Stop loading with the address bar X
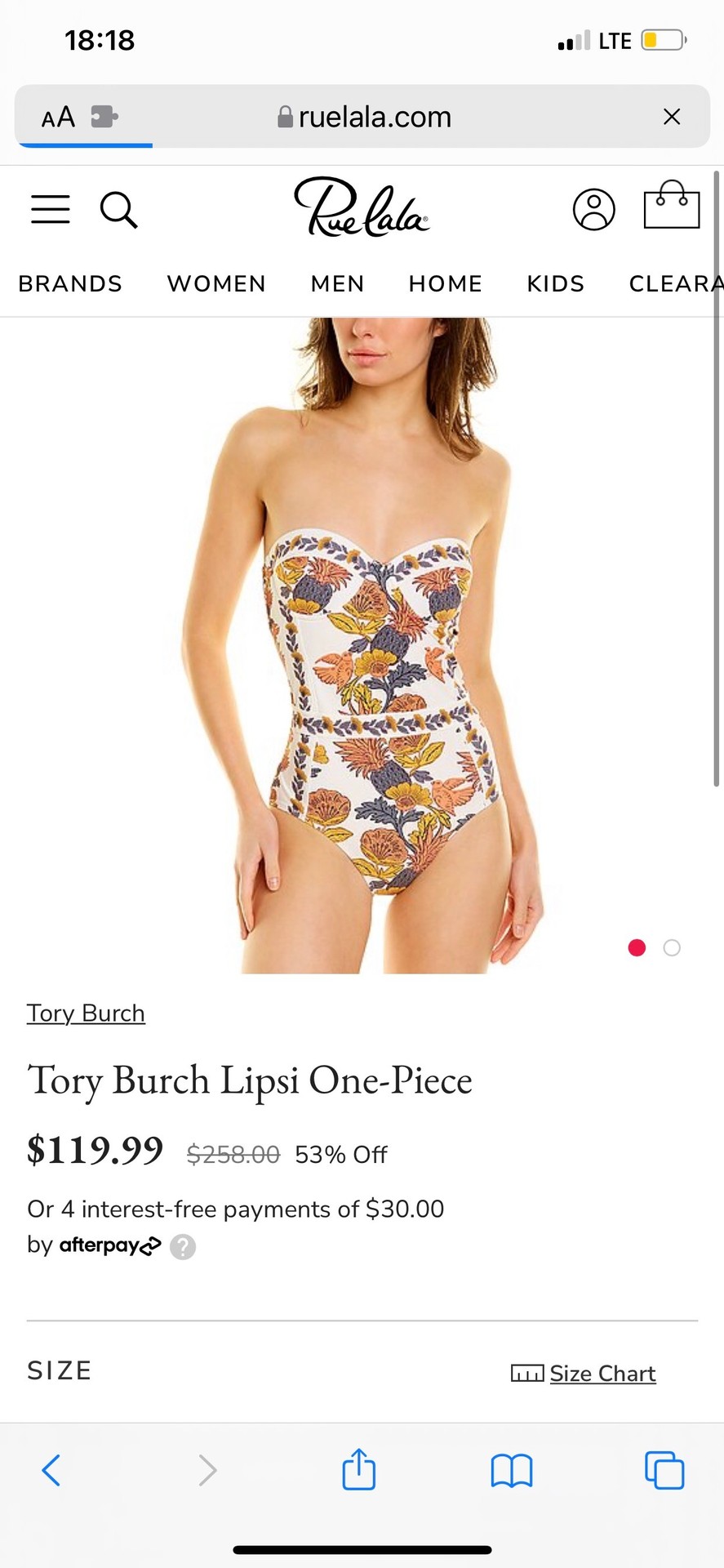Screen dimensions: 724x1568 point(672,117)
